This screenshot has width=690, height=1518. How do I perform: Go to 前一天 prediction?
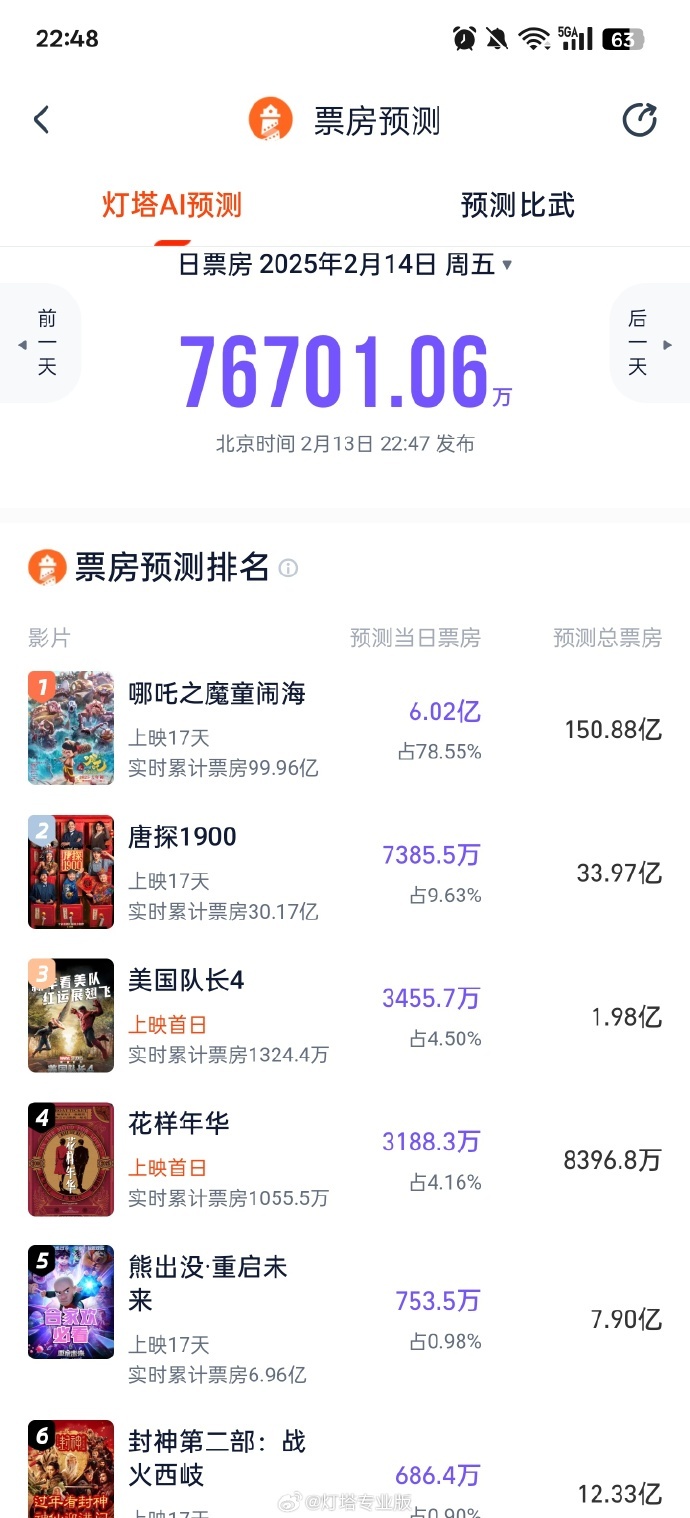click(x=45, y=343)
